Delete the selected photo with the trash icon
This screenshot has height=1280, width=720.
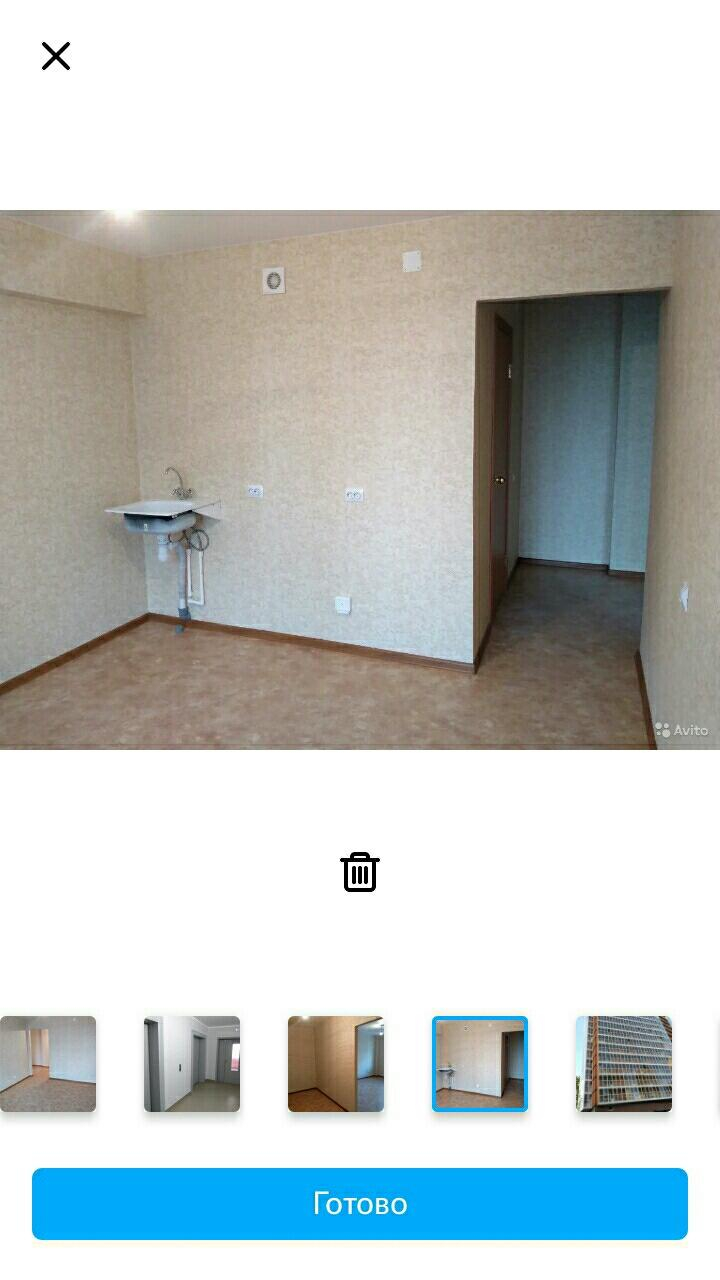coord(360,872)
